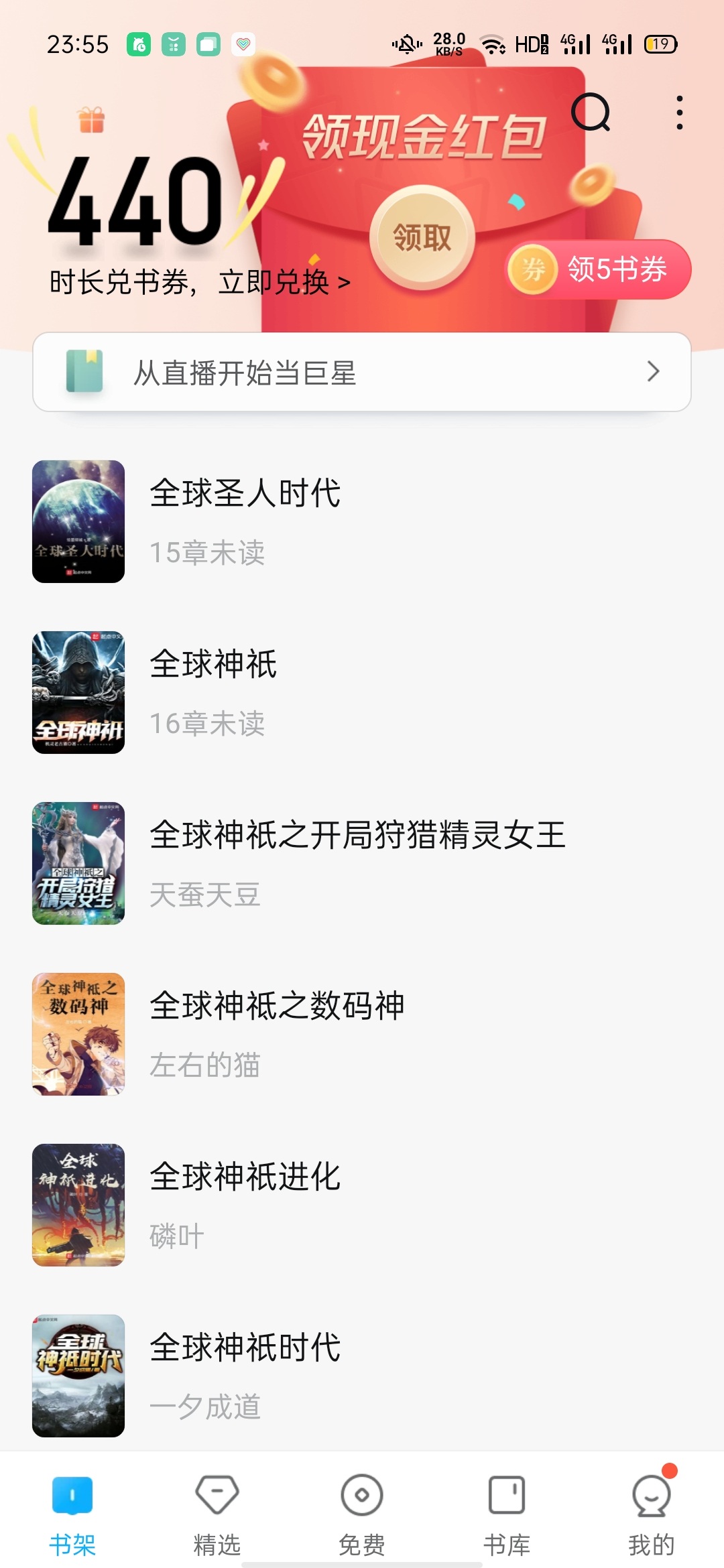Open the three-dot overflow menu
This screenshot has height=1568, width=724.
679,113
